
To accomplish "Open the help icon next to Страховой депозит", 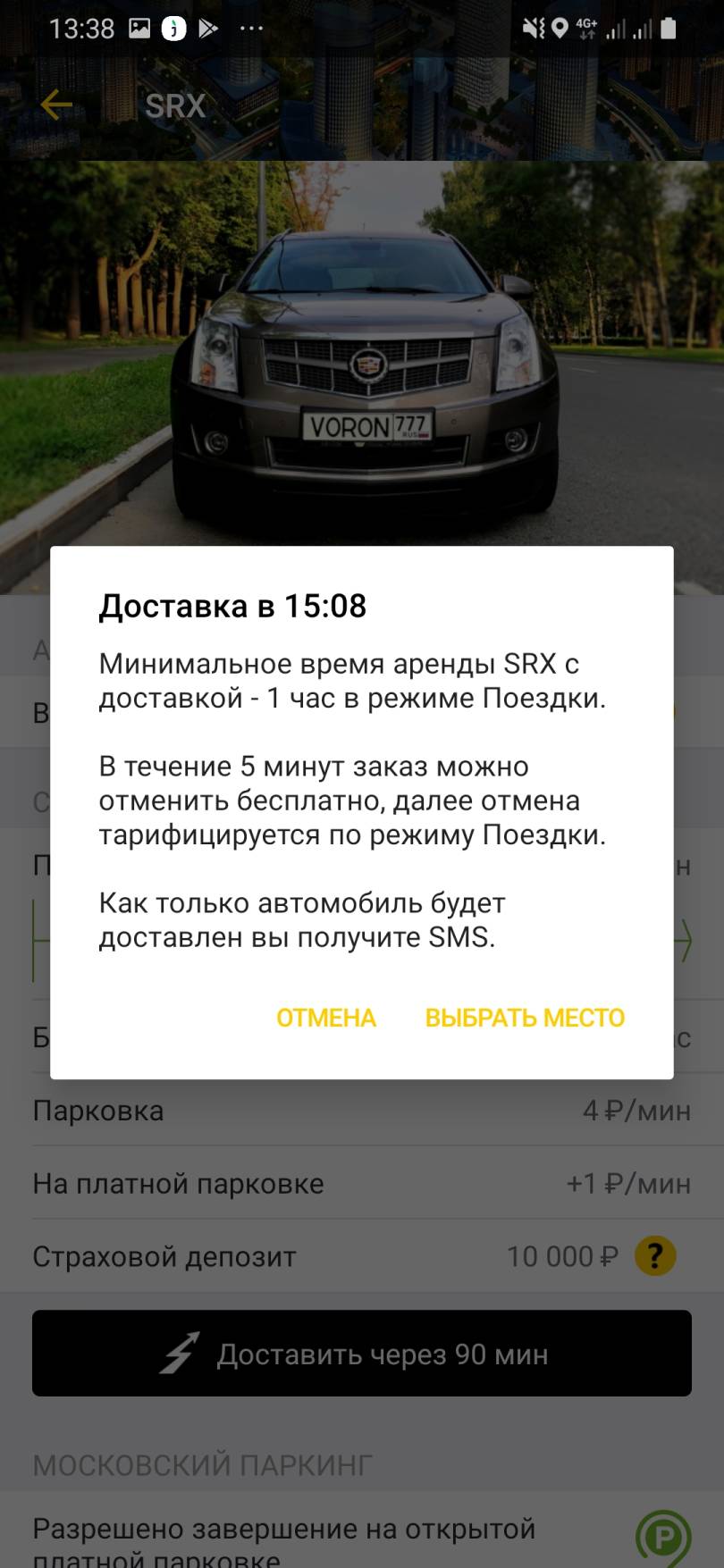I will pos(655,1256).
